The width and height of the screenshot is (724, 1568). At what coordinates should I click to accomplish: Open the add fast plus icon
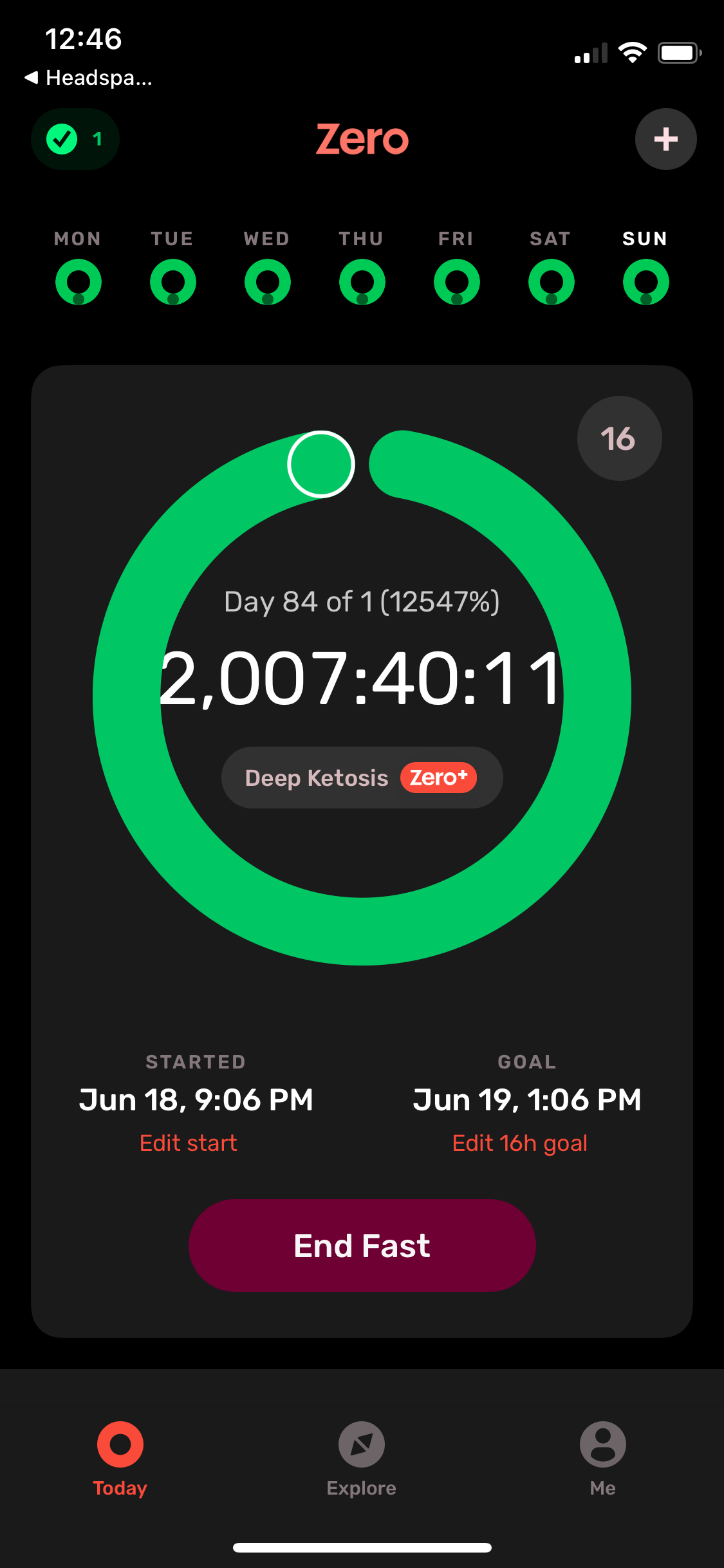click(666, 138)
